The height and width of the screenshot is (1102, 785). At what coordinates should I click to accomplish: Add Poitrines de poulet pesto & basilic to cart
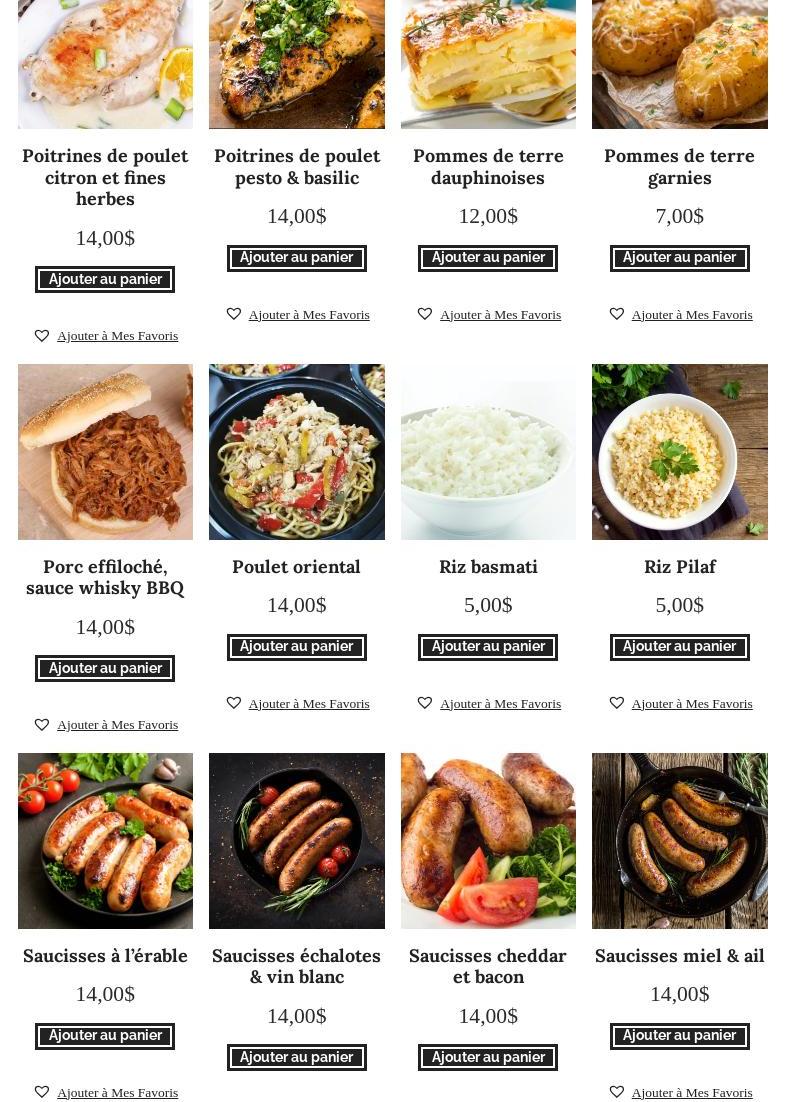coord(296,258)
